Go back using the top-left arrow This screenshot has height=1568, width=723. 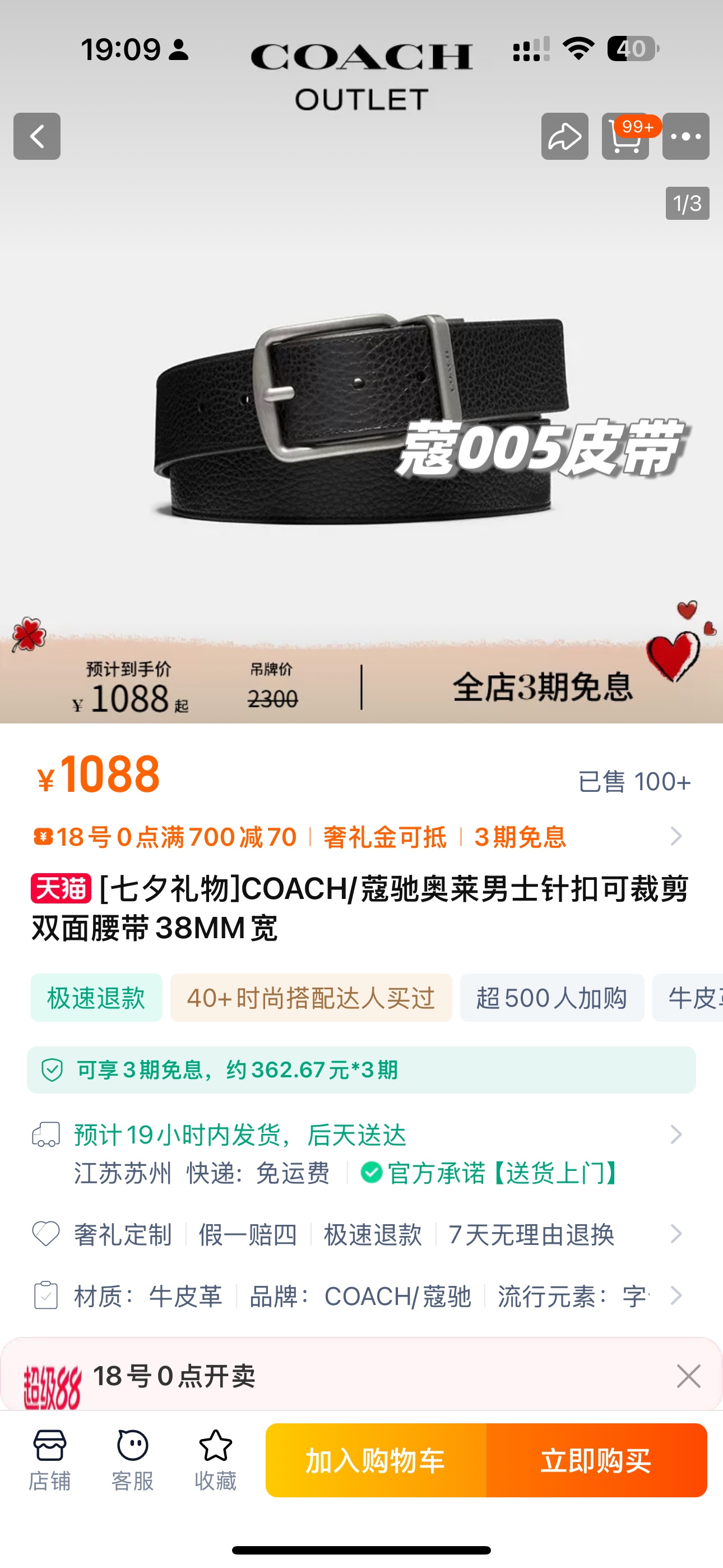(36, 136)
